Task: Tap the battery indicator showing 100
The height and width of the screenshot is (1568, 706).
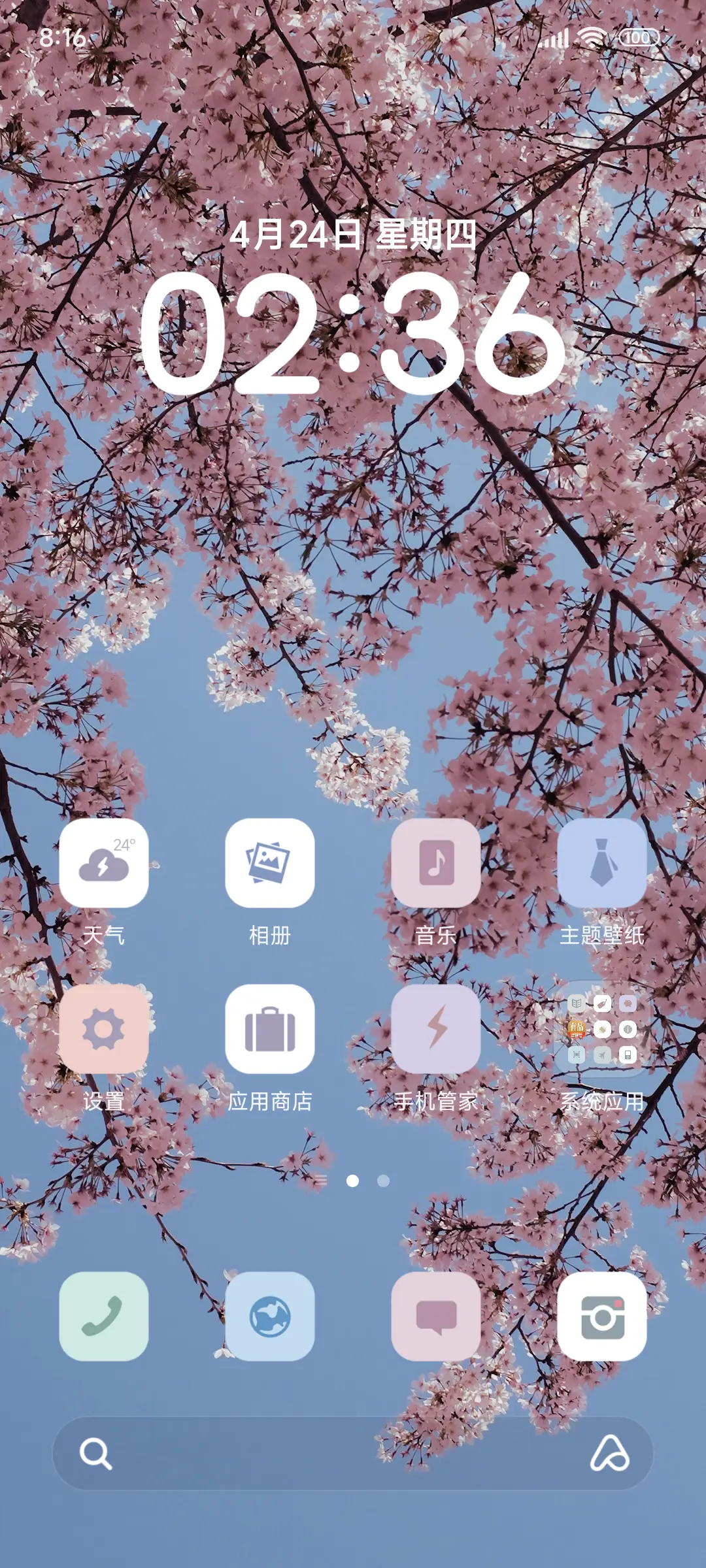Action: (x=641, y=39)
